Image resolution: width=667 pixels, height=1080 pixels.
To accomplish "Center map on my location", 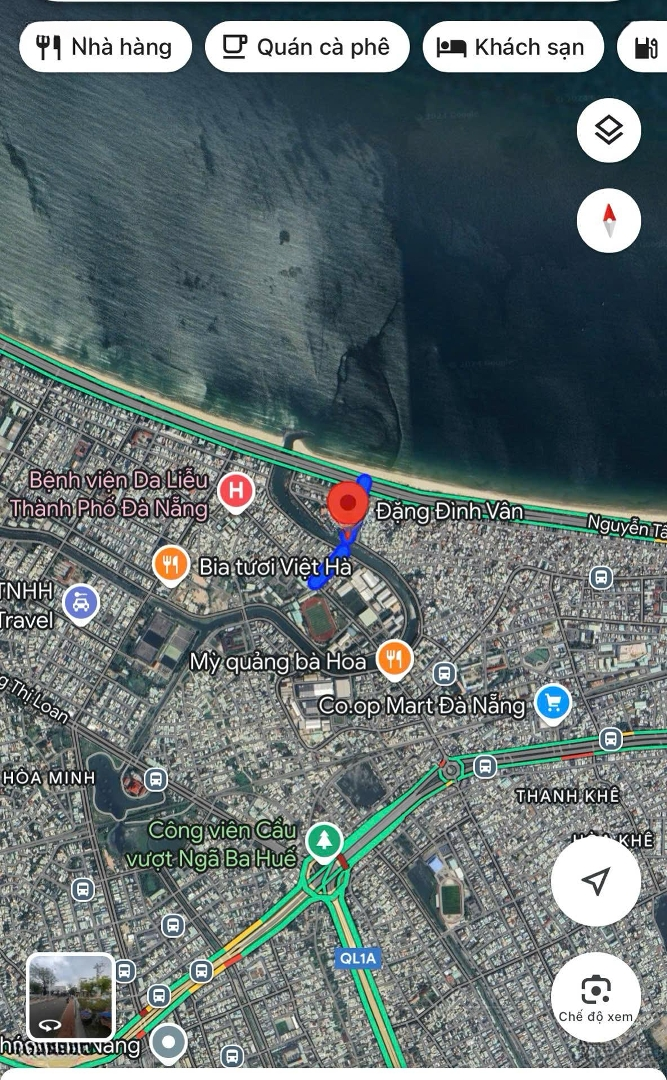I will click(x=596, y=880).
